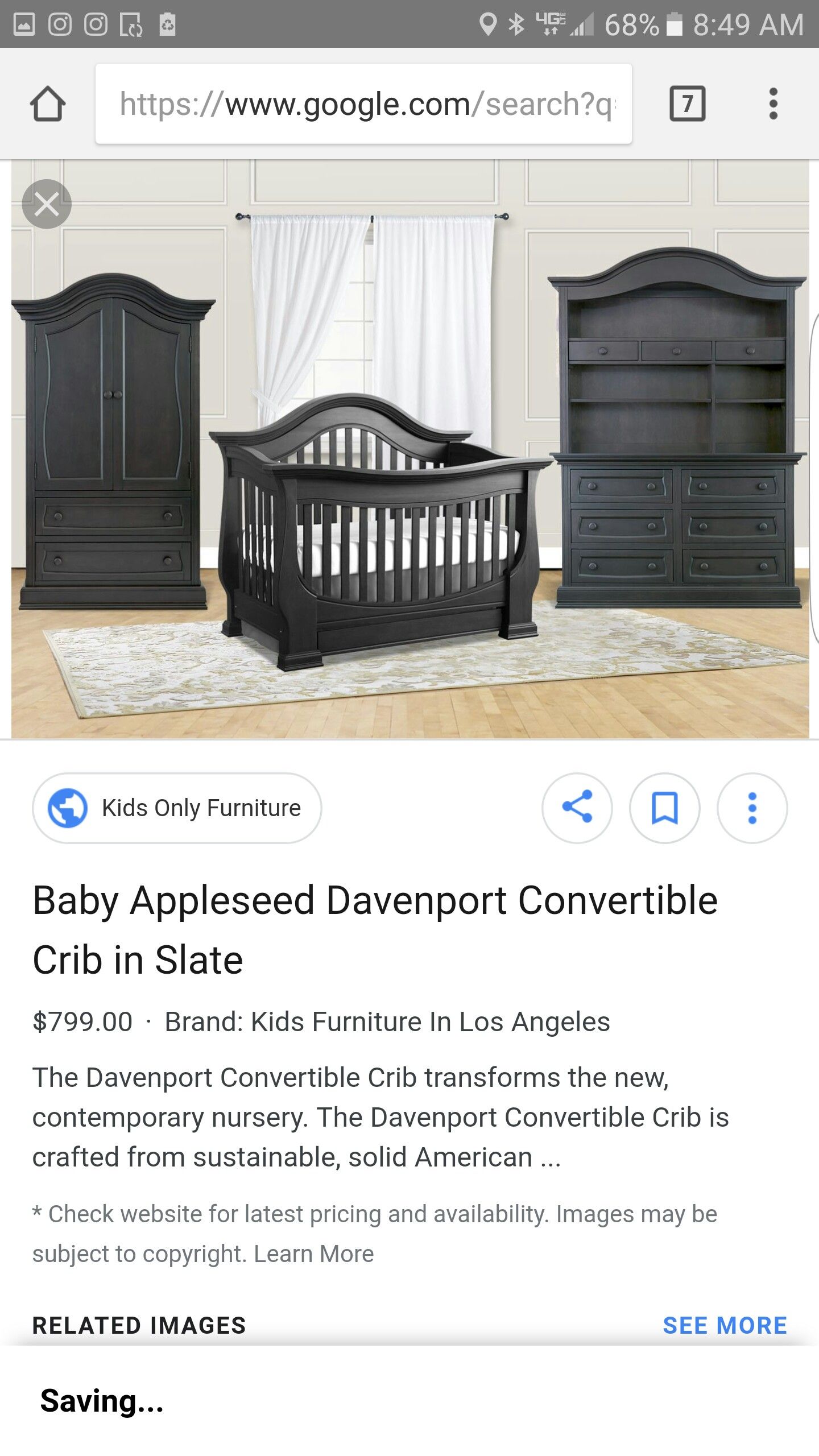Visit the Kids Only Furniture website
Image resolution: width=819 pixels, height=1456 pixels.
point(177,808)
